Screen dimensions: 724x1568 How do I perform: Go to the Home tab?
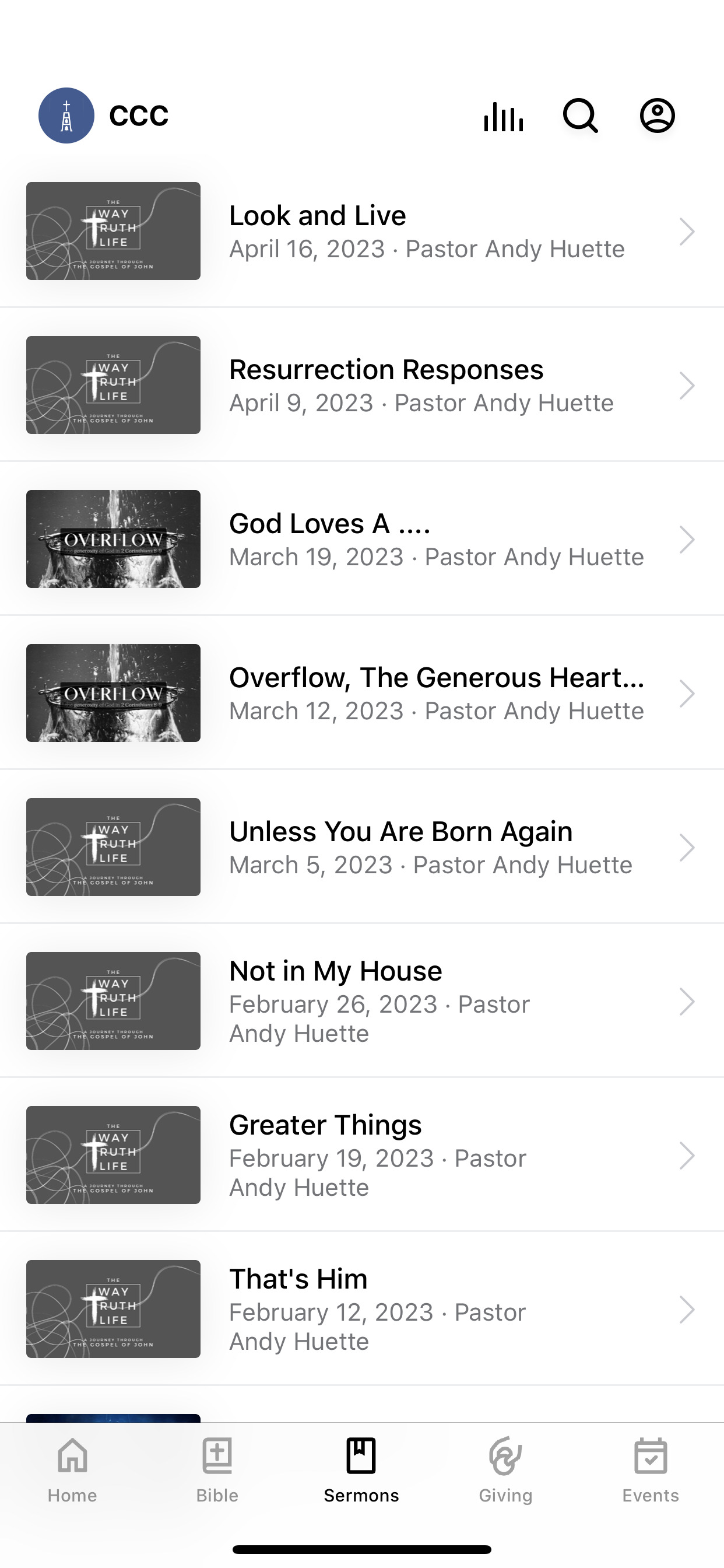[x=72, y=1470]
